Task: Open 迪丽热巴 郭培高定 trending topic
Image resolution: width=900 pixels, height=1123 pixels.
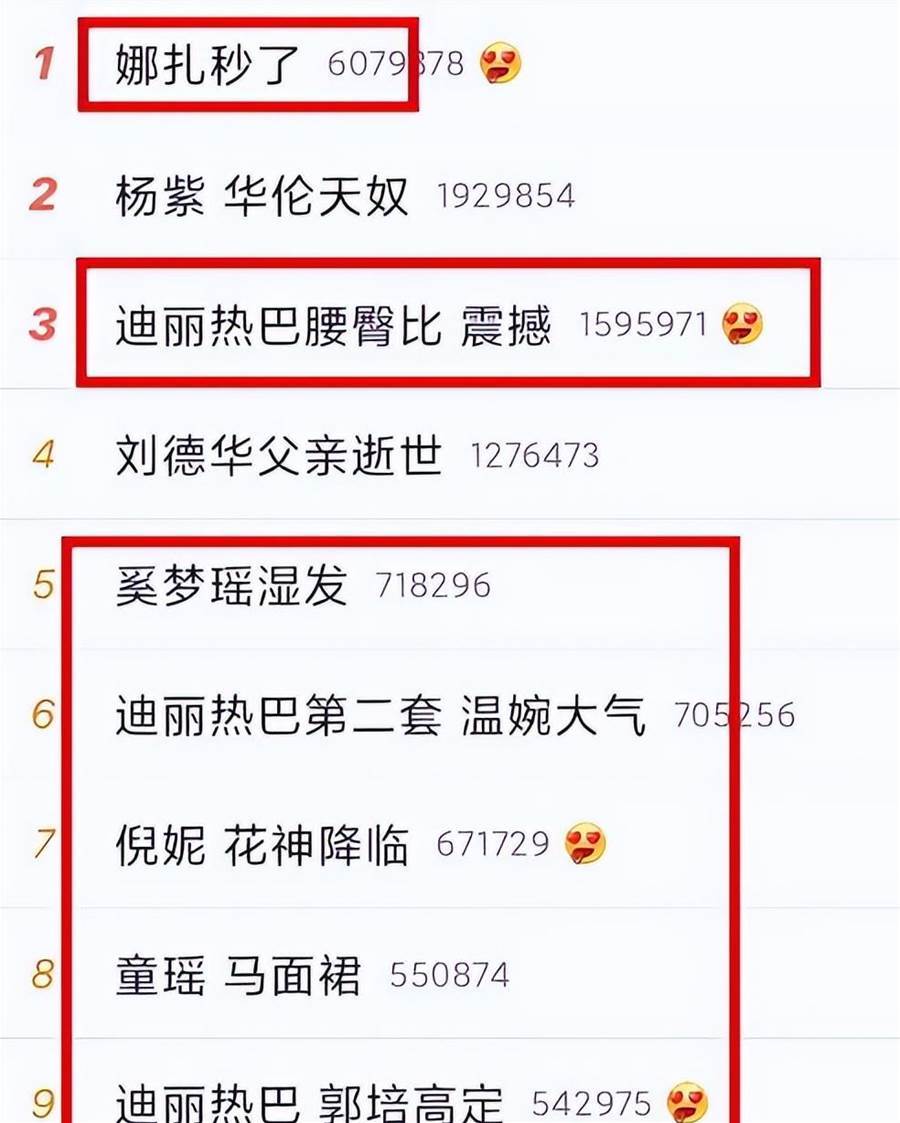Action: pos(308,1103)
